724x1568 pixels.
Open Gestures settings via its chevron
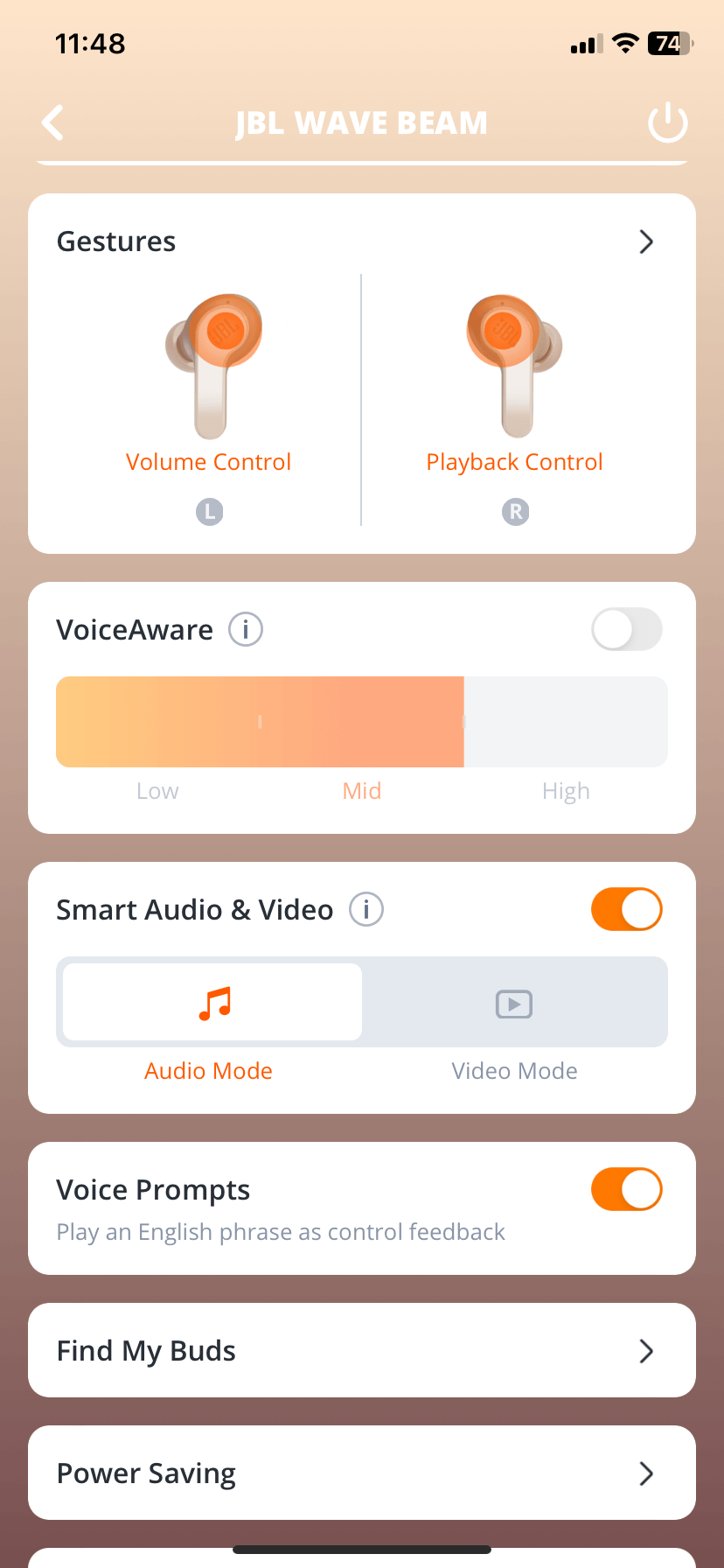[x=645, y=241]
